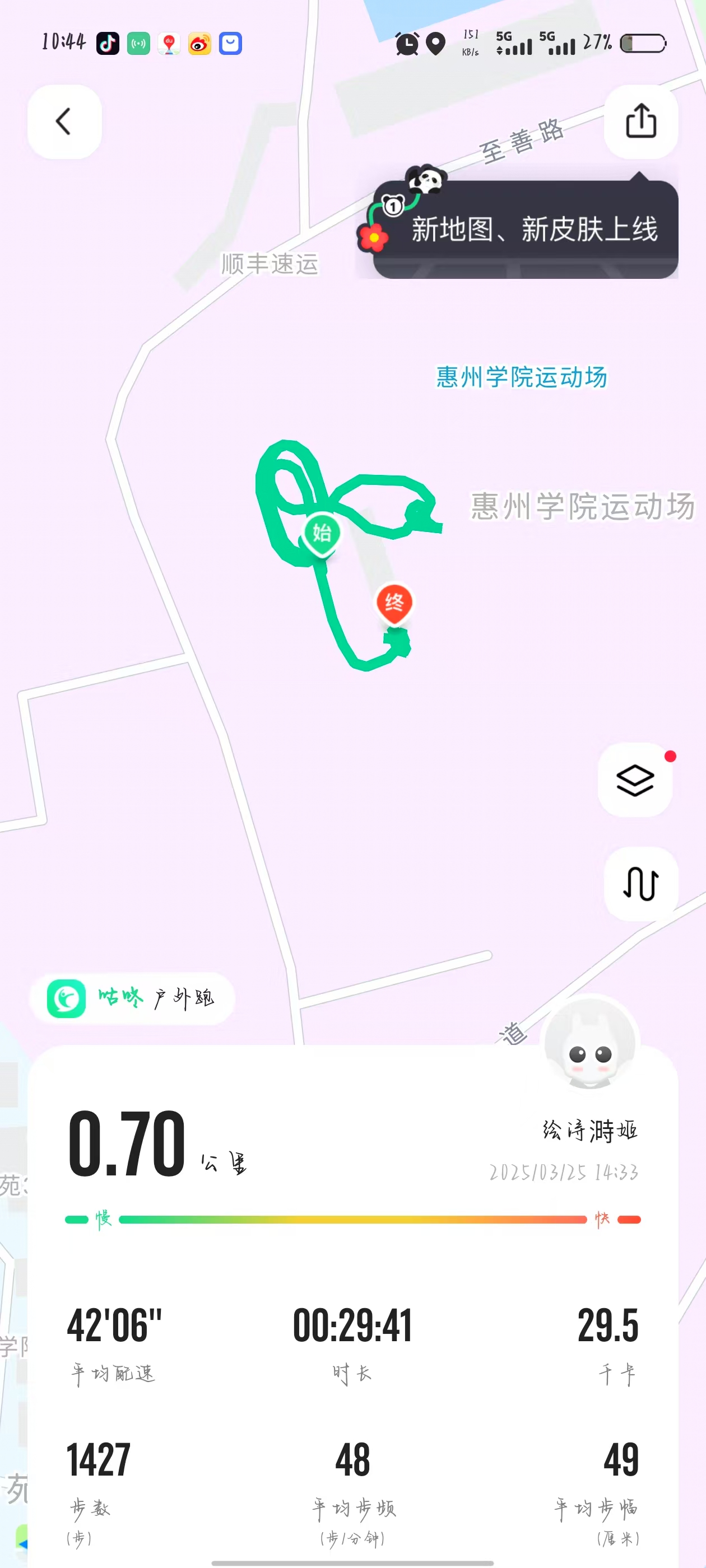Tap the route track display button
This screenshot has width=706, height=1568.
pos(640,883)
